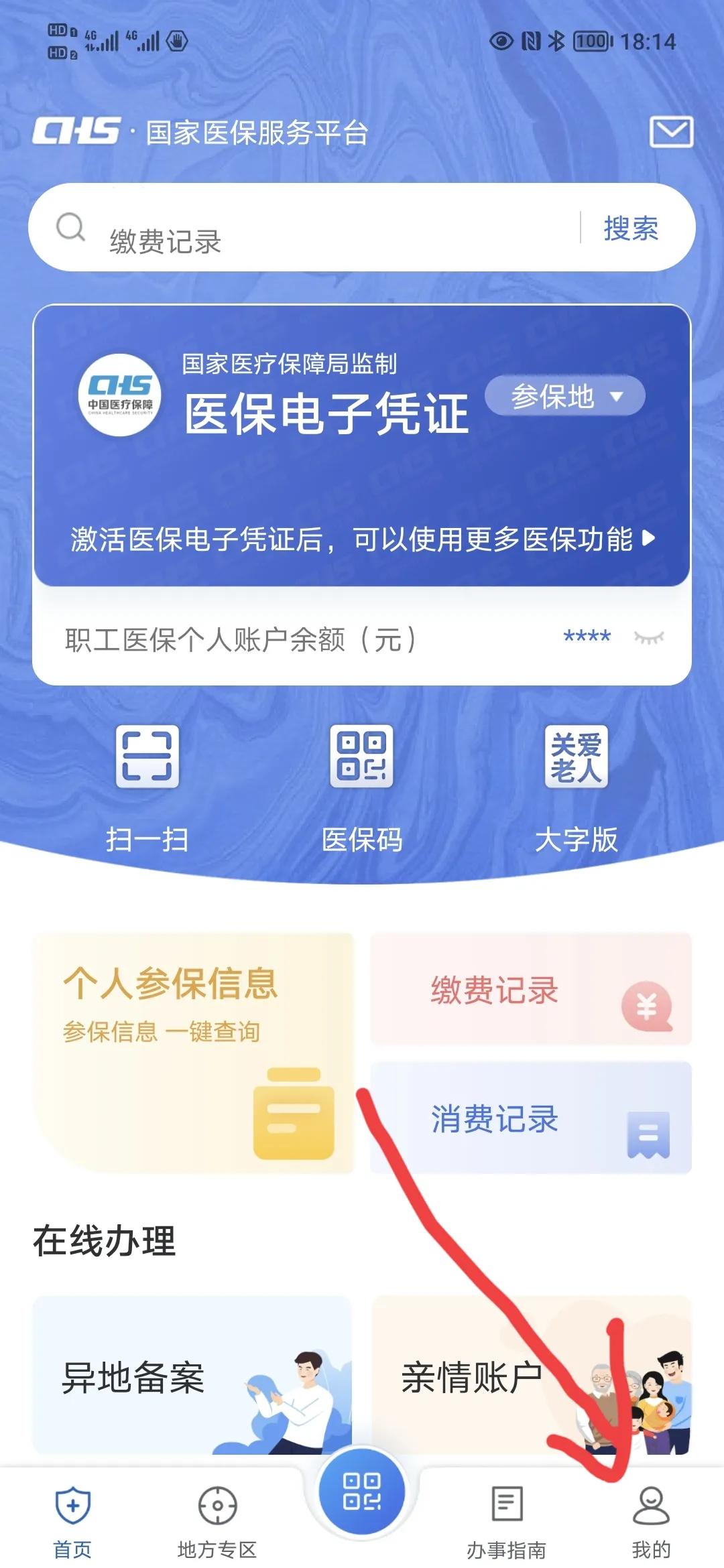Open the 医保码 QR code
The width and height of the screenshot is (724, 1568).
(x=362, y=771)
